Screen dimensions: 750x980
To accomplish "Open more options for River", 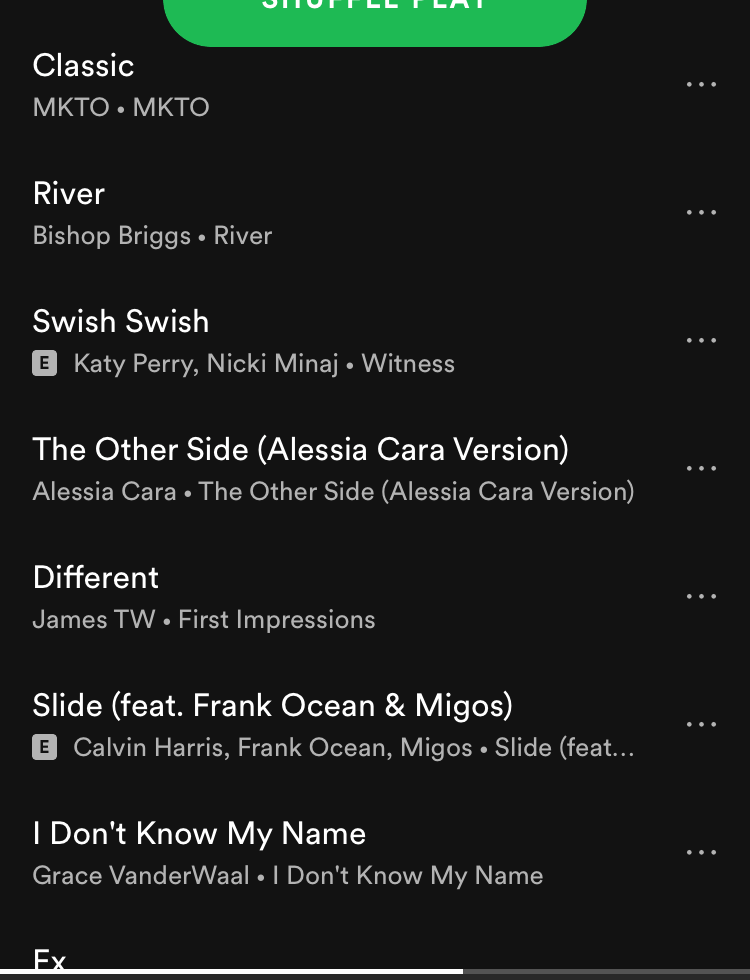I will (x=701, y=213).
